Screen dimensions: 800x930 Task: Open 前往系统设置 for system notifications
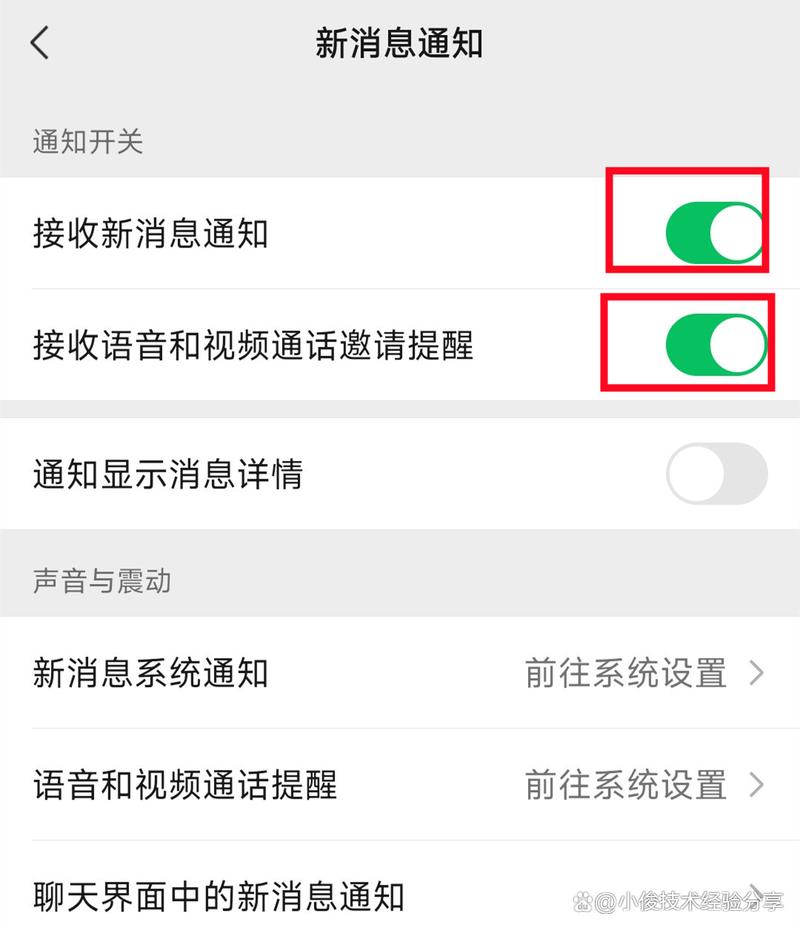click(x=630, y=673)
